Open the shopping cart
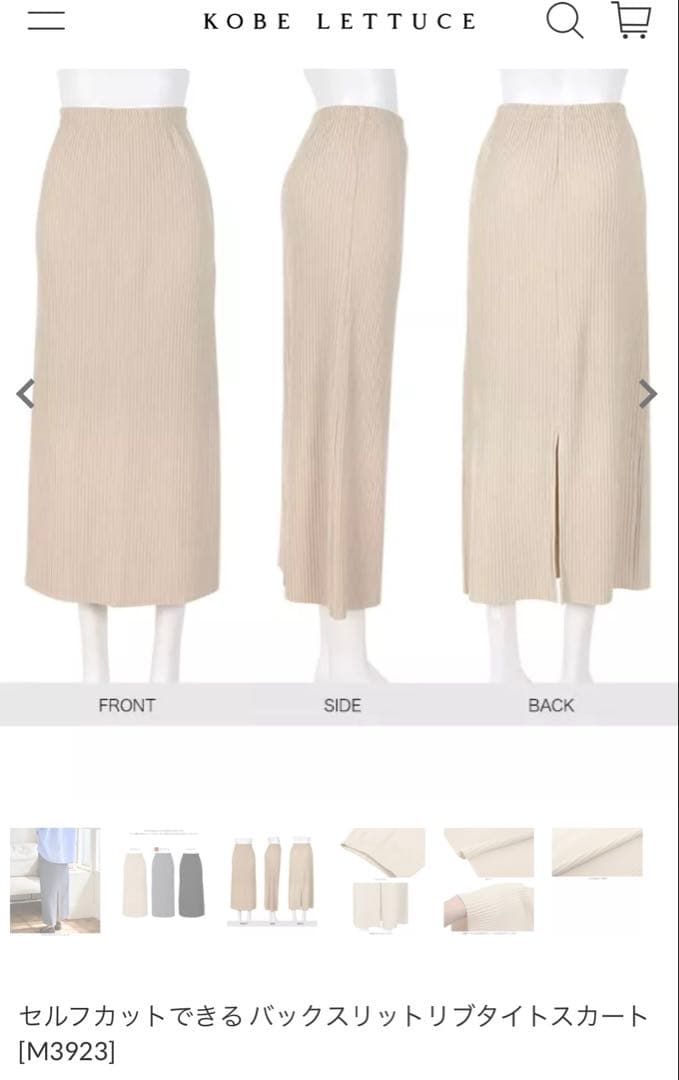 tap(631, 20)
